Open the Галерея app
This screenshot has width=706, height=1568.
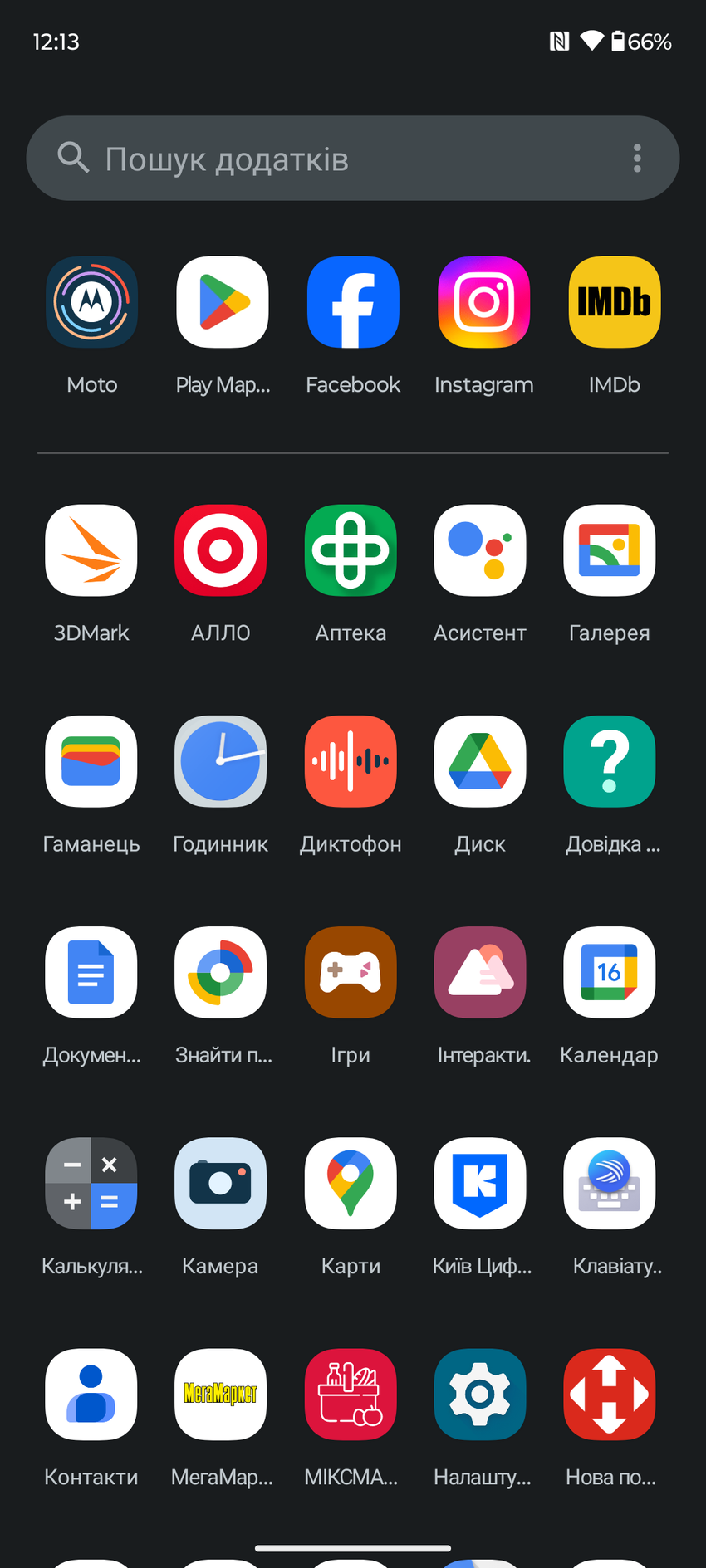click(x=609, y=550)
